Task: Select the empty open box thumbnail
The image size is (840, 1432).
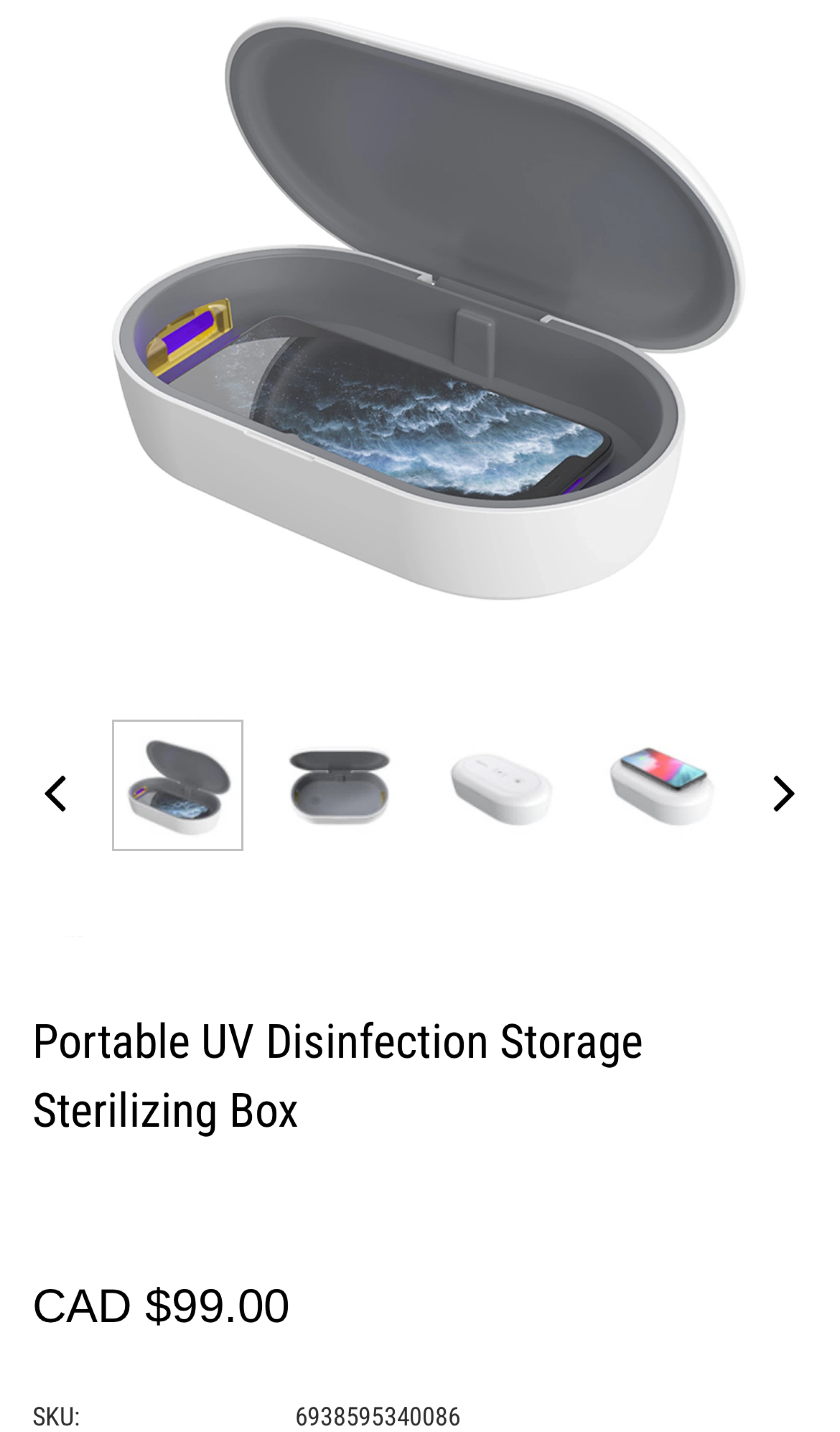Action: (339, 786)
